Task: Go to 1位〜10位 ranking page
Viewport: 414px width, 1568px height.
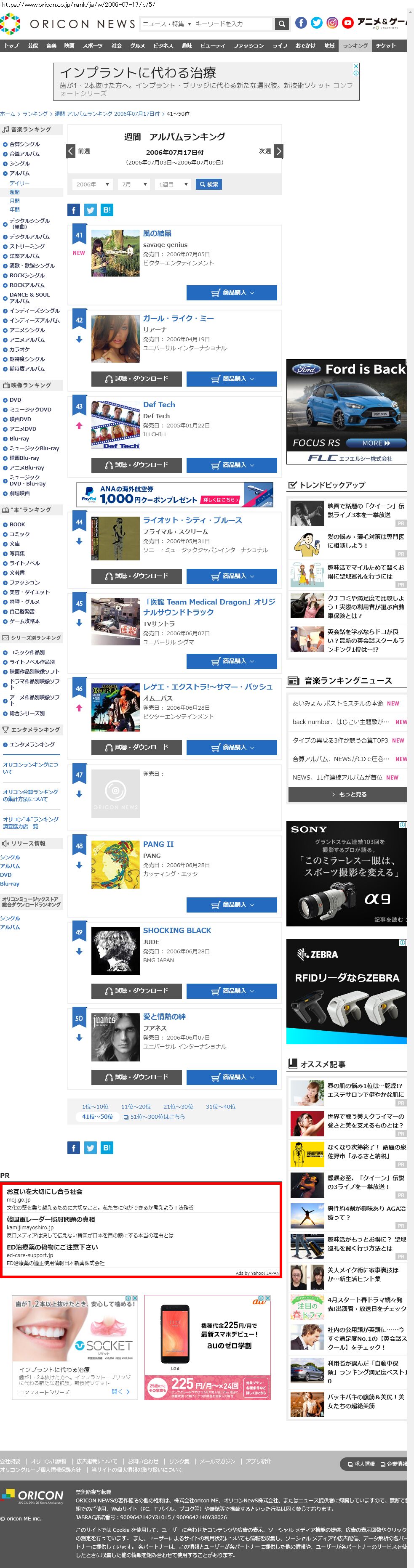Action: click(x=95, y=1106)
